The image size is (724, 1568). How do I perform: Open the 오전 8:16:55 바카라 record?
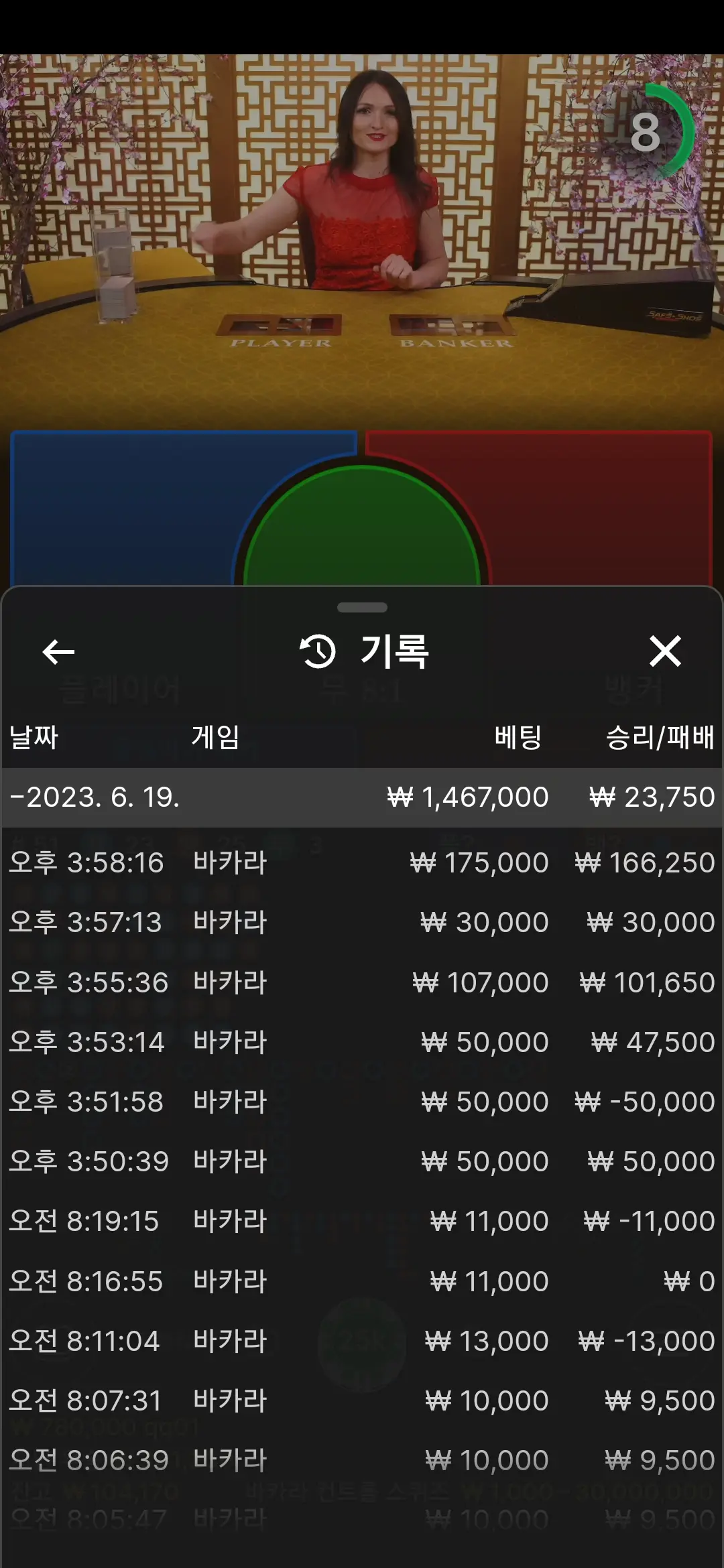click(362, 1281)
